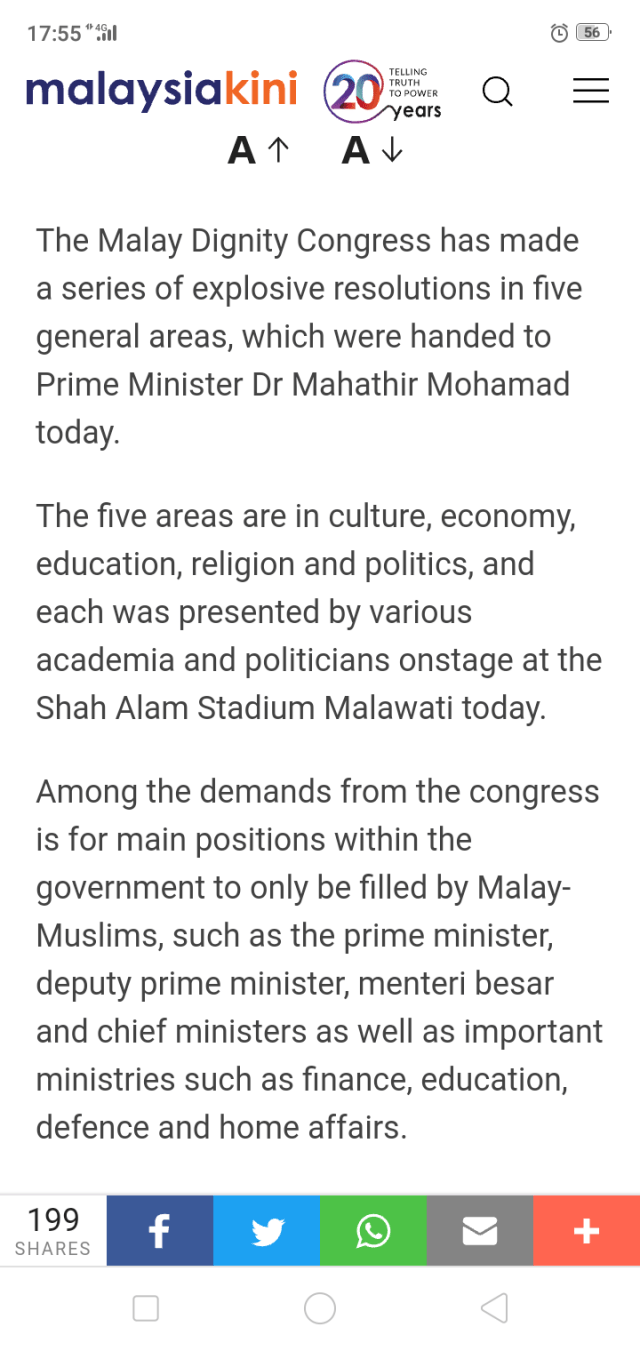This screenshot has width=640, height=1351.
Task: Share article by email
Action: click(x=480, y=1231)
